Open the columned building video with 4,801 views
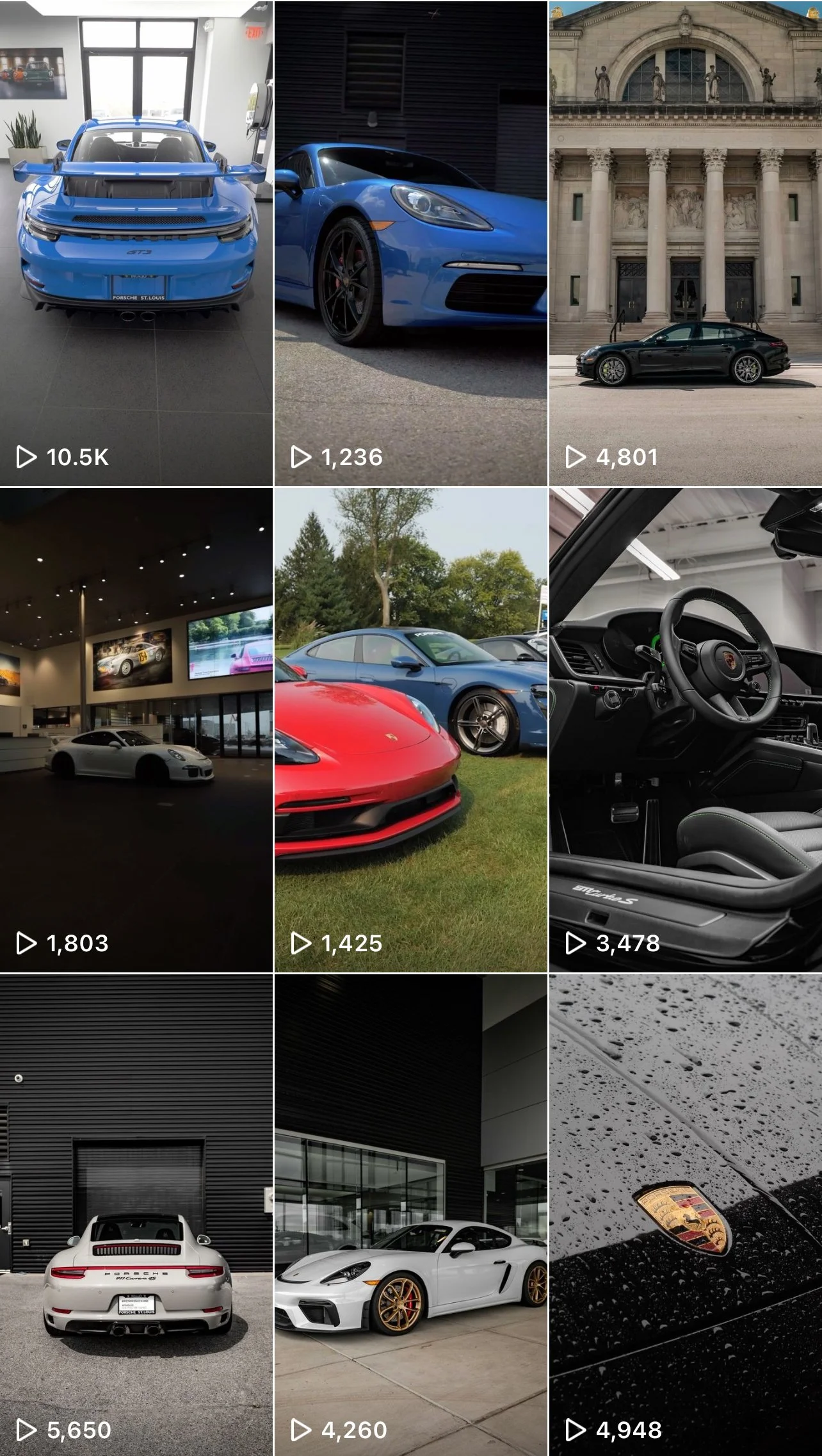This screenshot has height=1456, width=822. pos(685,243)
